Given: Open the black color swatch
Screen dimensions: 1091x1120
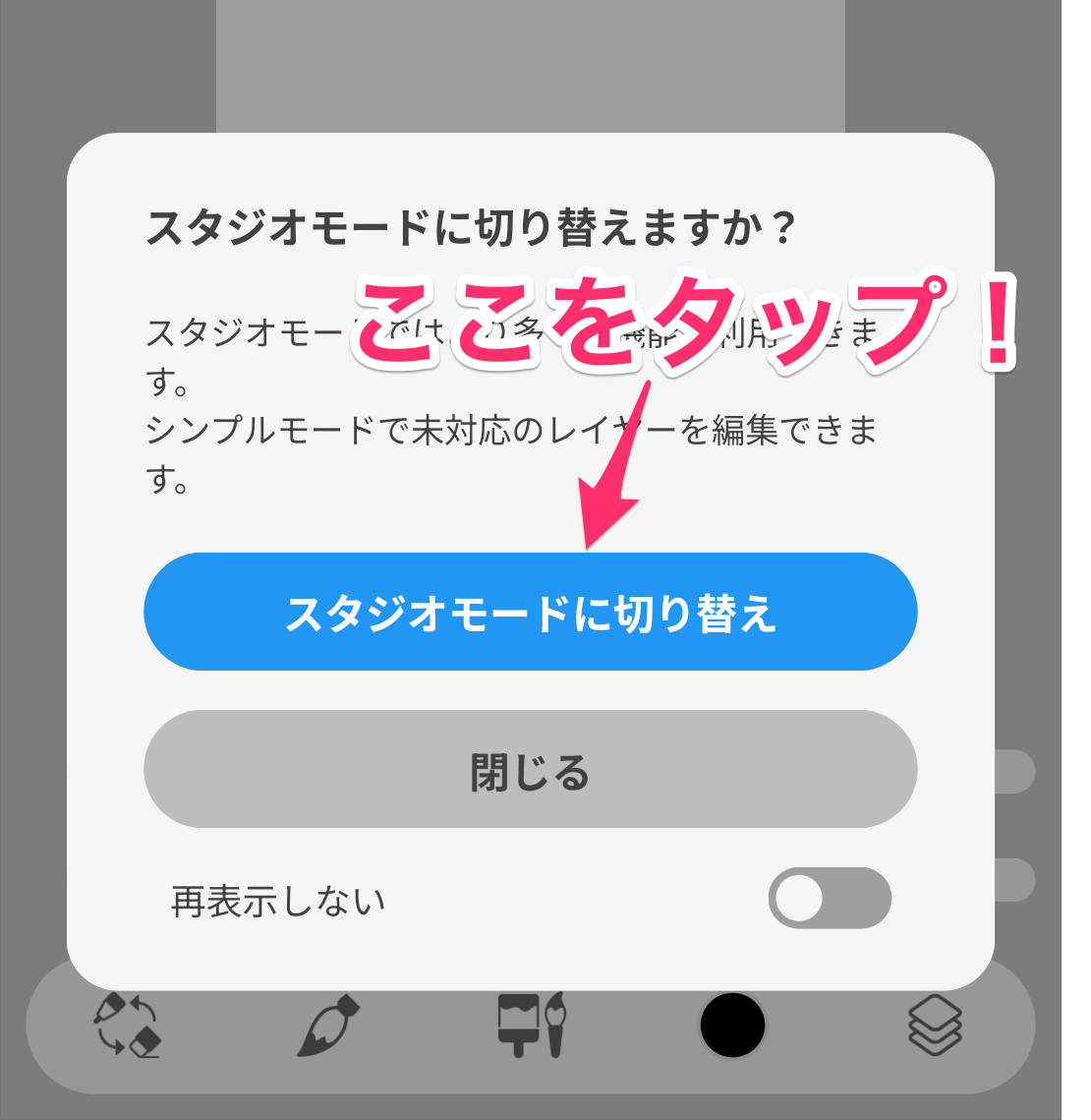Looking at the screenshot, I should click(x=732, y=1025).
